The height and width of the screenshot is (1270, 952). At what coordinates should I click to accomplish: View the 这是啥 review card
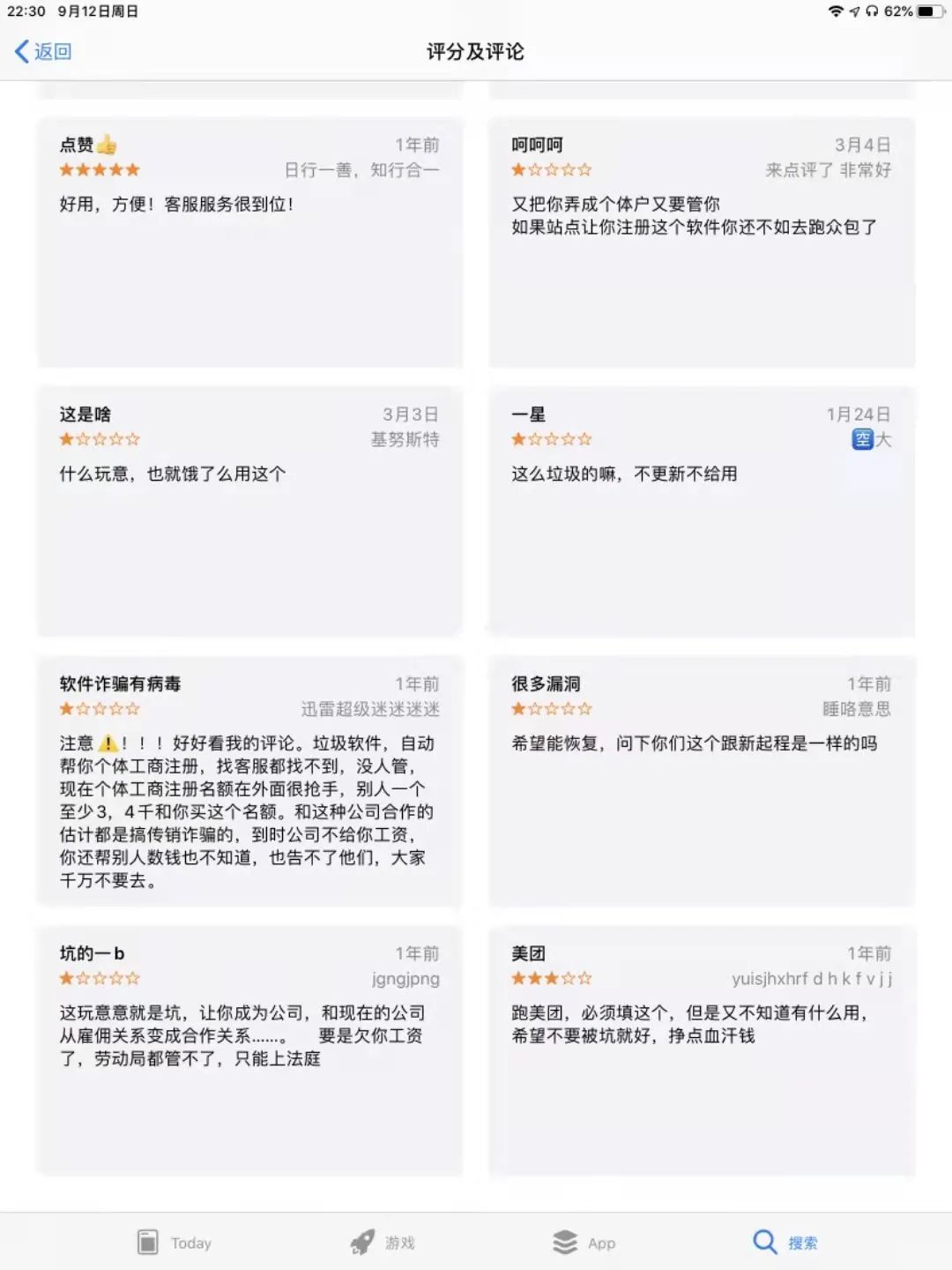point(249,512)
